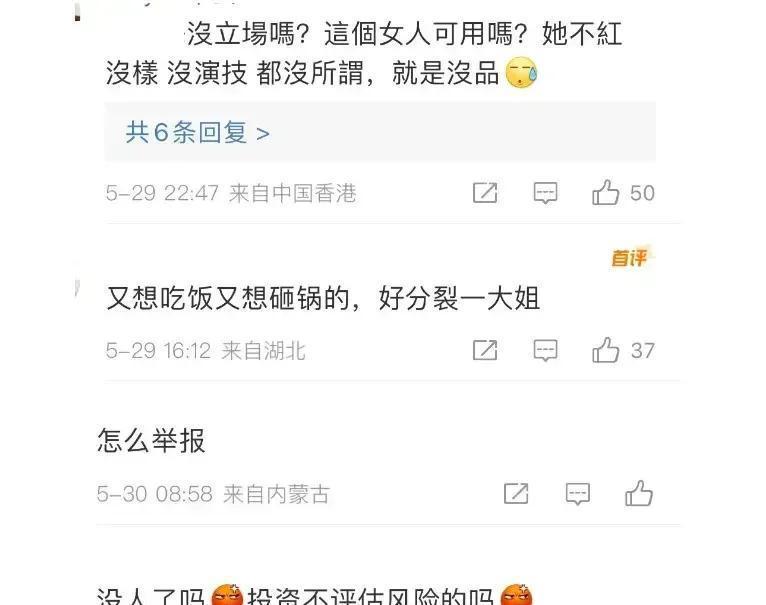The image size is (766, 605).
Task: Reply to the comment from 中国香港
Action: tap(545, 193)
